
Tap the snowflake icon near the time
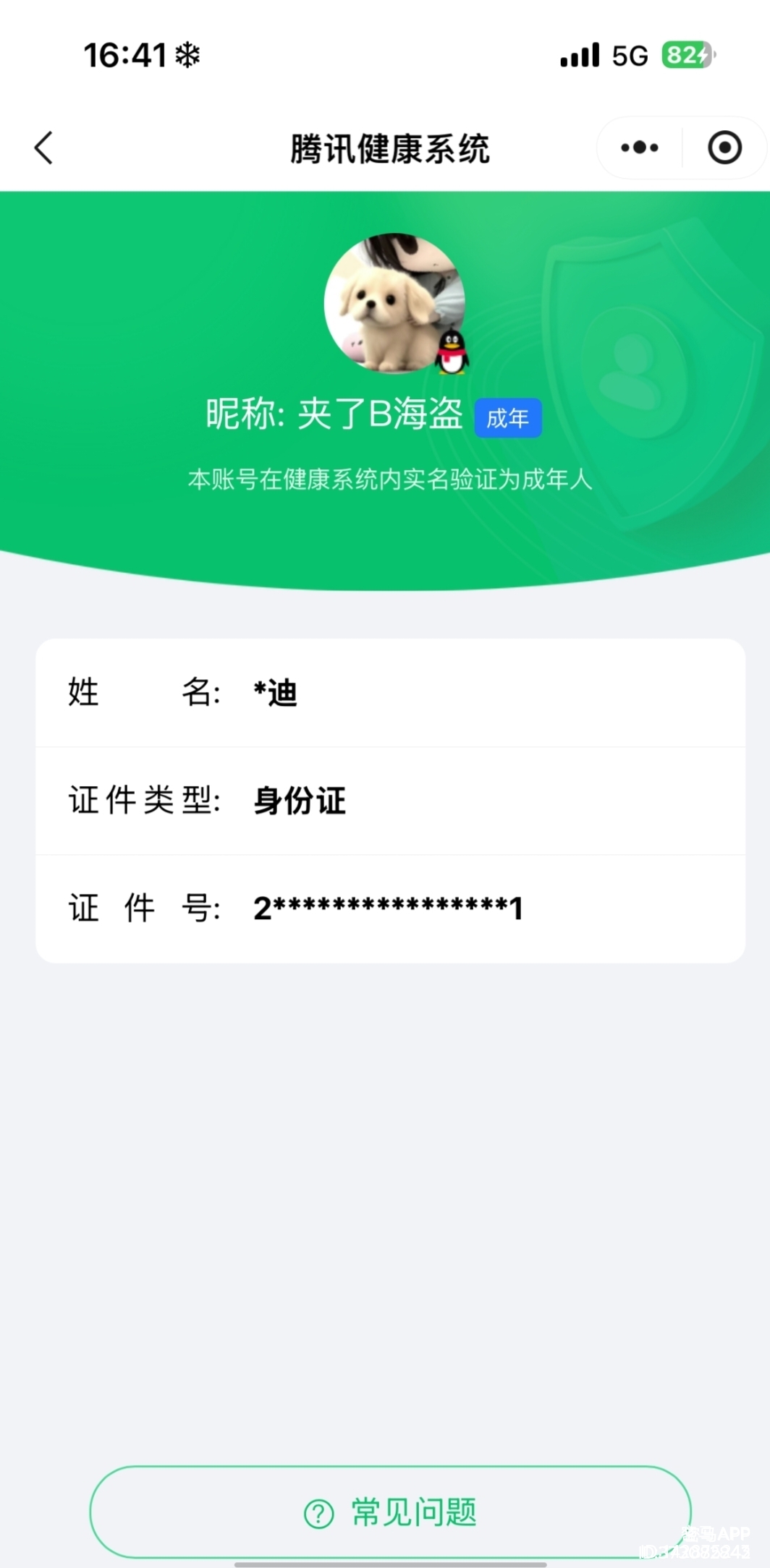click(184, 56)
